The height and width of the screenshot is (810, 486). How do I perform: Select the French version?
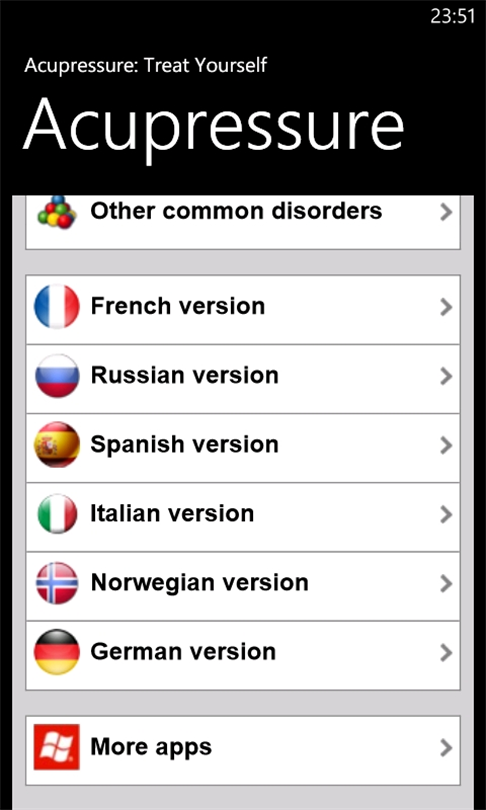(243, 309)
